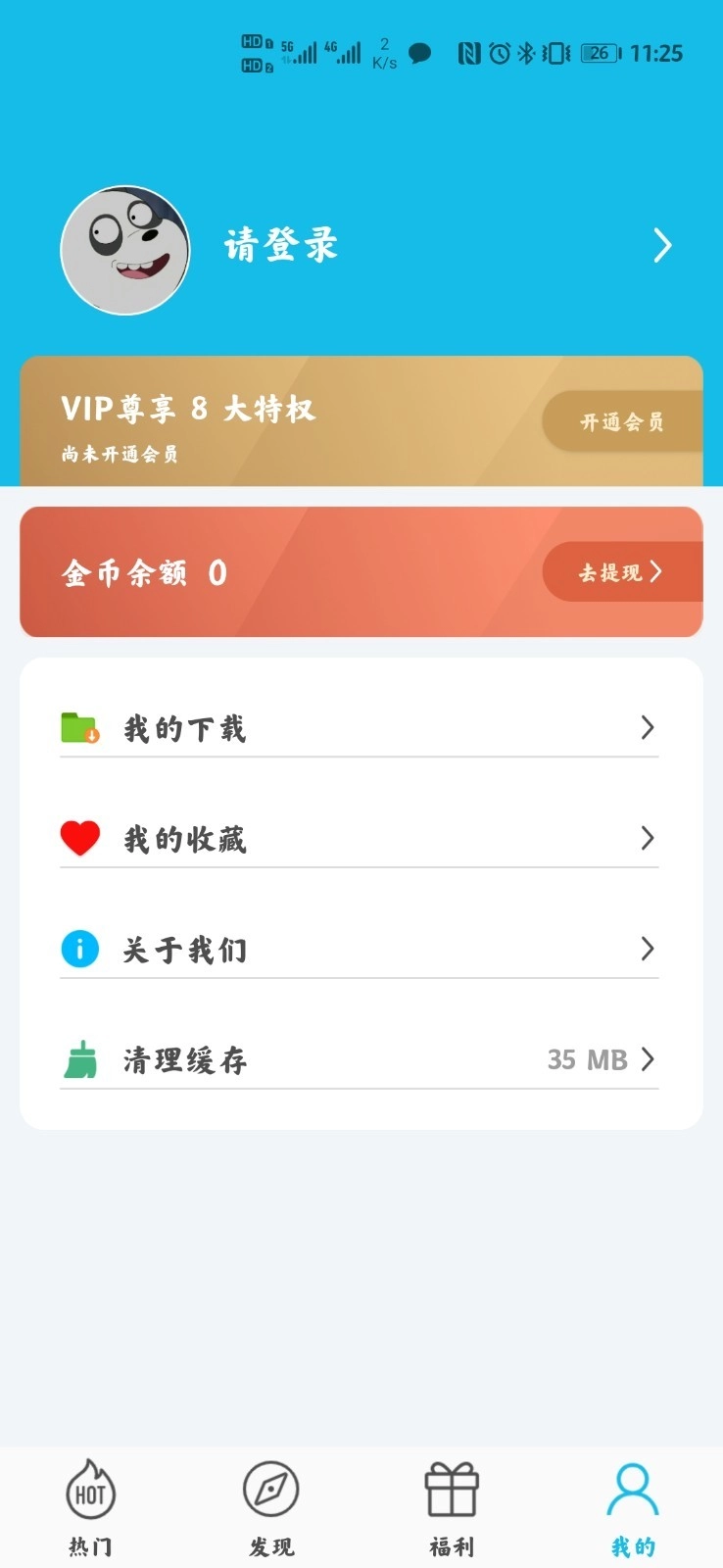Viewport: 723px width, 1568px height.
Task: Click the 清理缓存 row chevron
Action: pyautogui.click(x=648, y=1059)
